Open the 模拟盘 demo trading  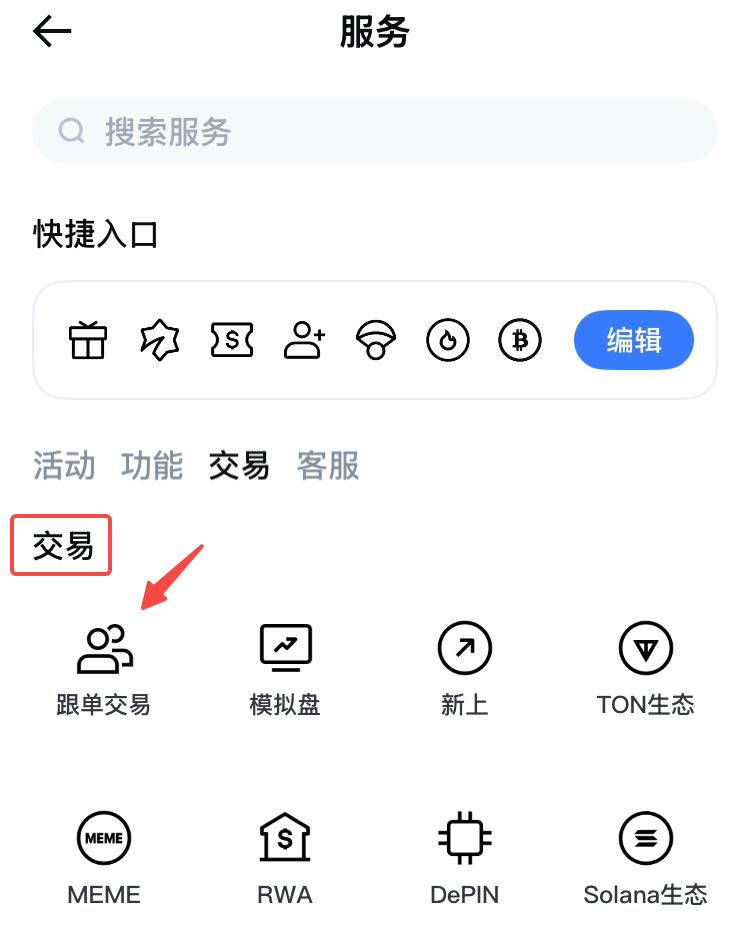pos(285,668)
